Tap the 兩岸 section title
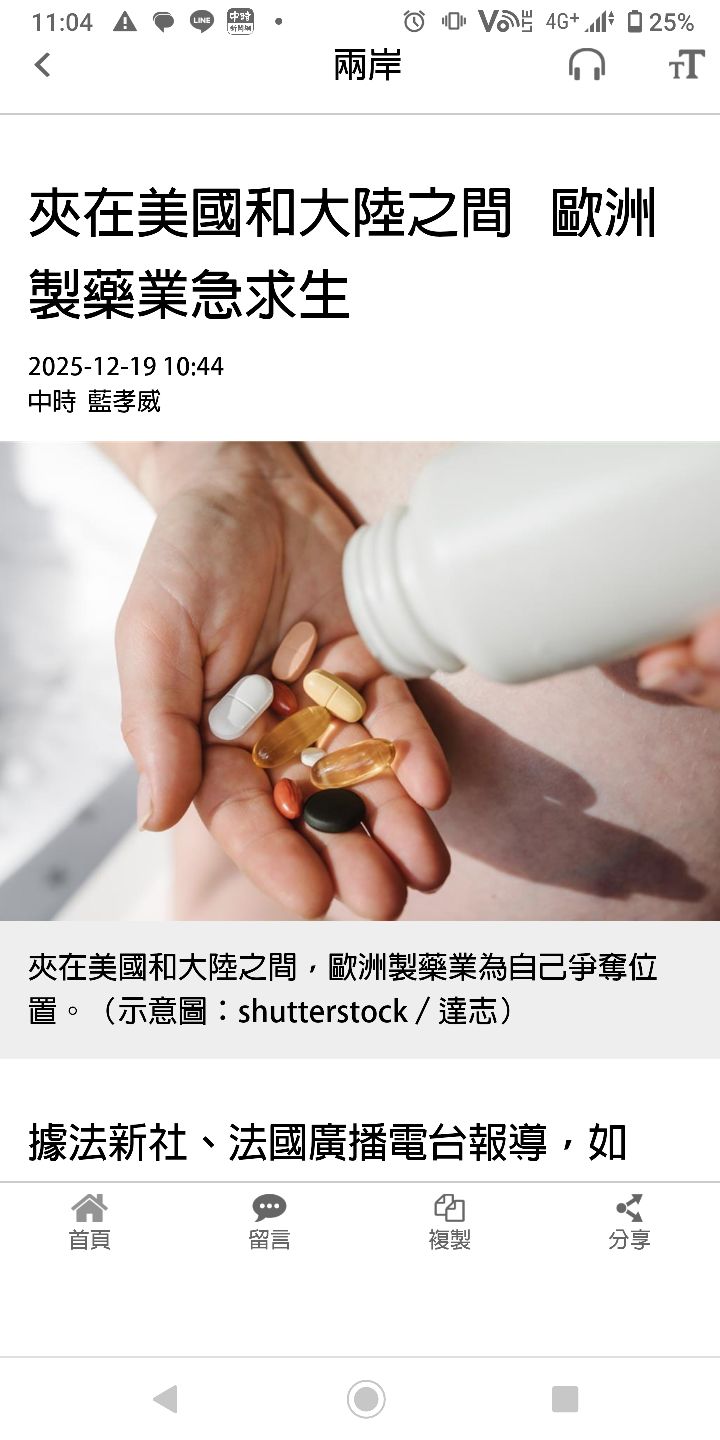The width and height of the screenshot is (720, 1440). pyautogui.click(x=367, y=64)
